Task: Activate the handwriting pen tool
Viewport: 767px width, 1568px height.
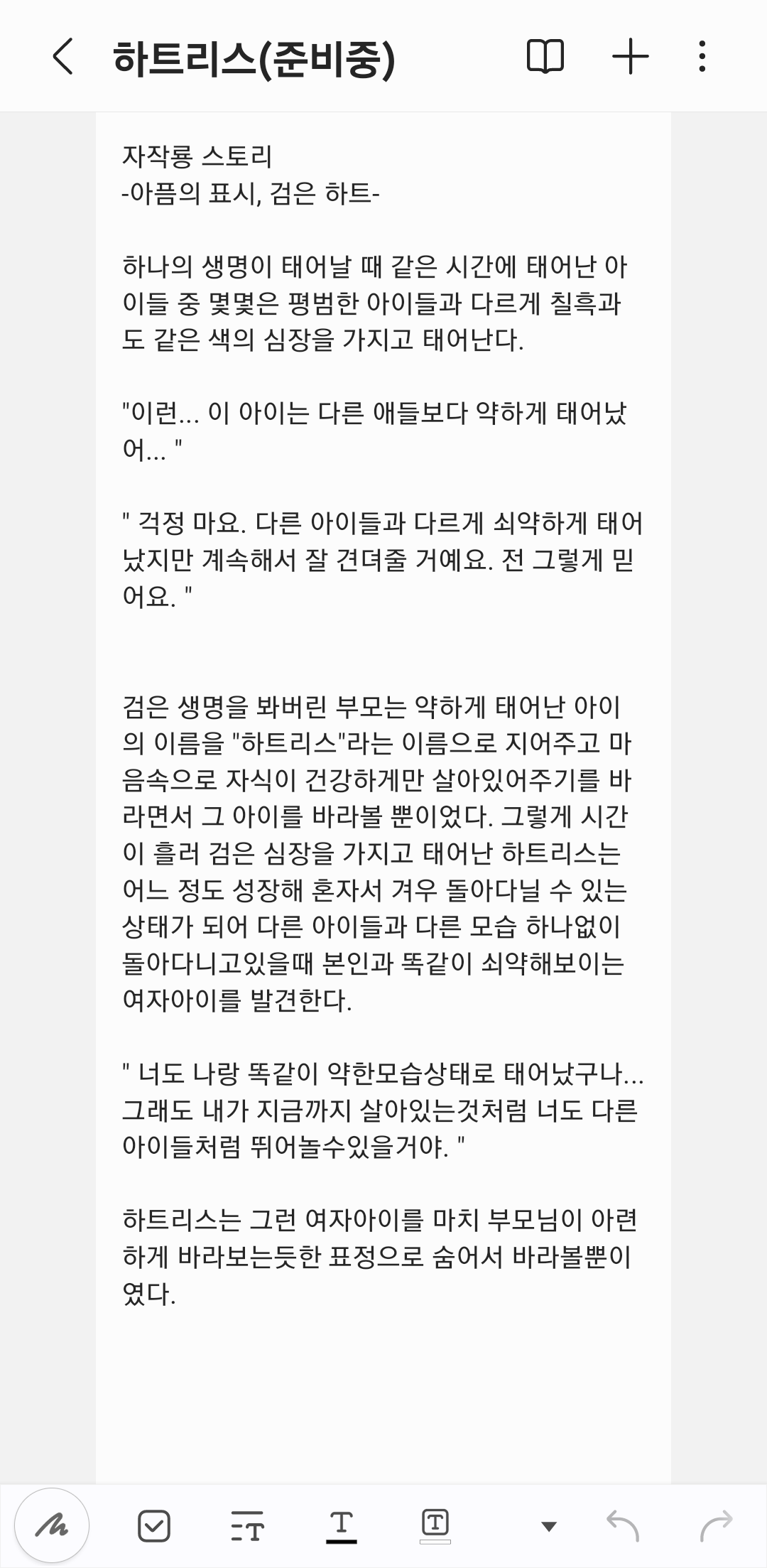Action: pos(52,1525)
